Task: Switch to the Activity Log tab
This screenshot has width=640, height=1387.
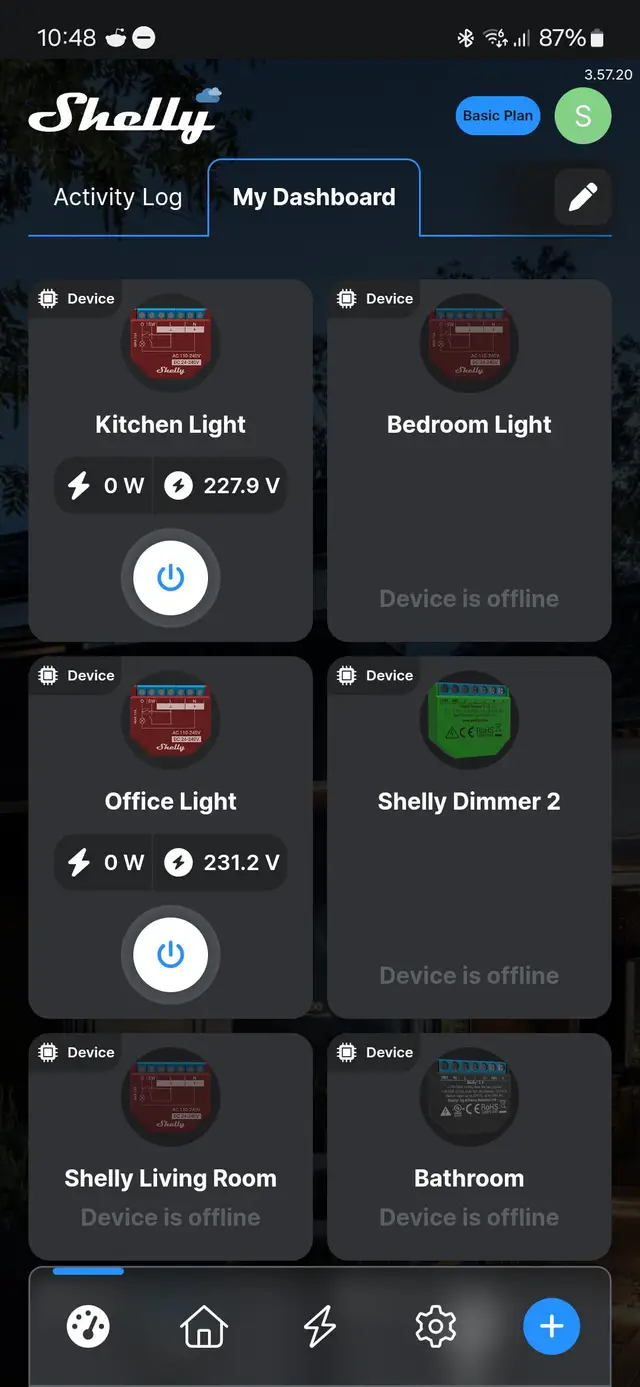Action: 118,198
